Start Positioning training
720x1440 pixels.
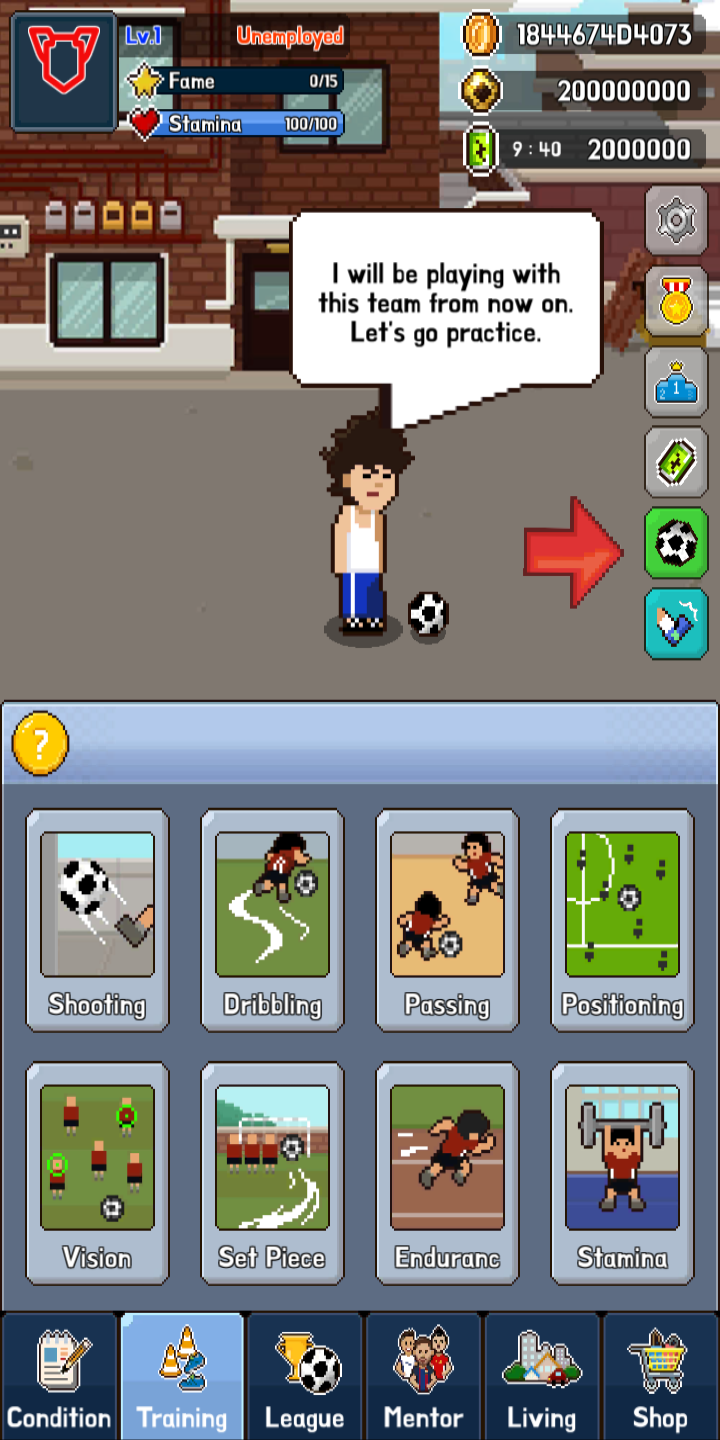tap(622, 920)
